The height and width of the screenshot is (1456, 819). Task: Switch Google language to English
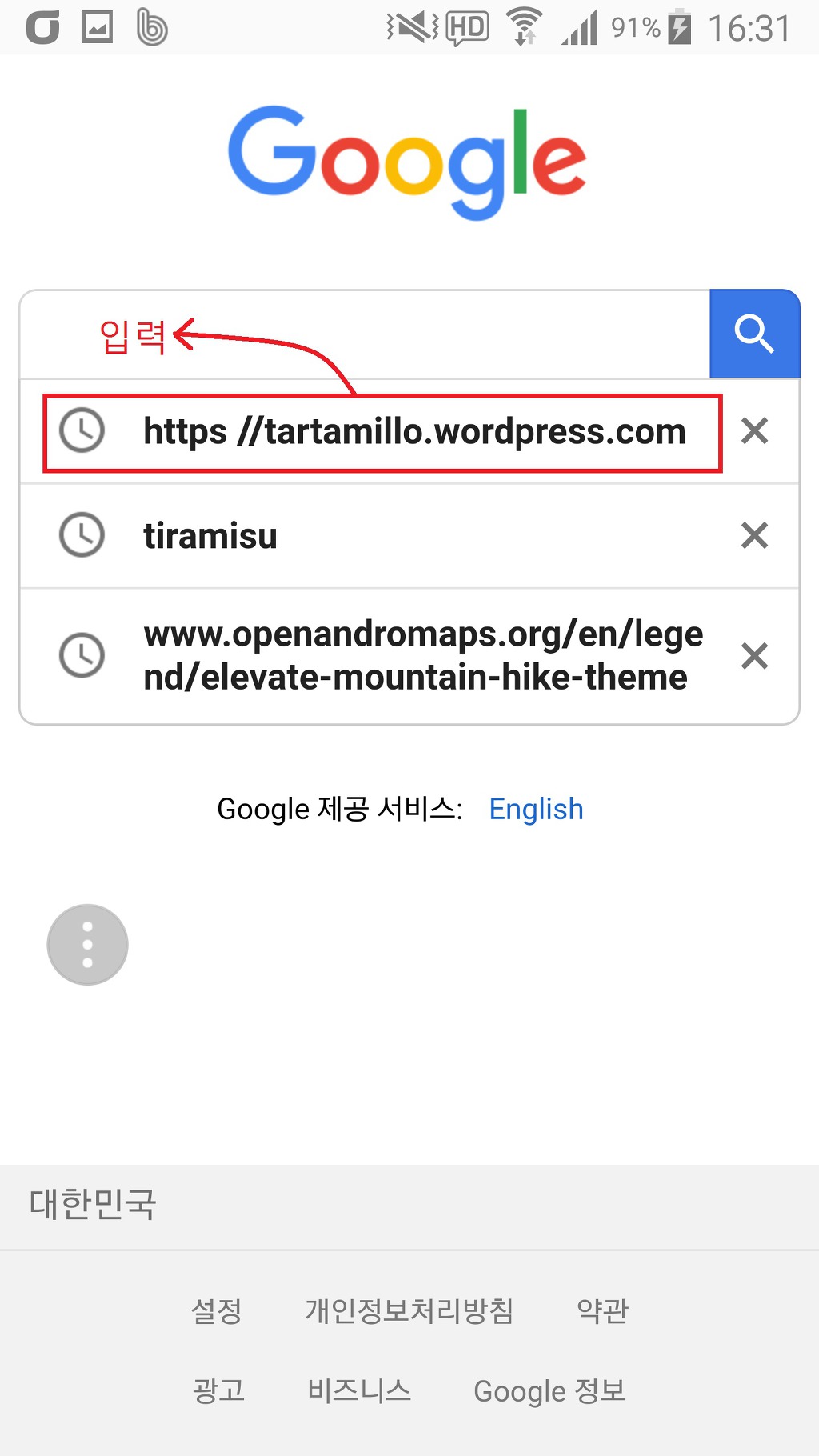[536, 809]
